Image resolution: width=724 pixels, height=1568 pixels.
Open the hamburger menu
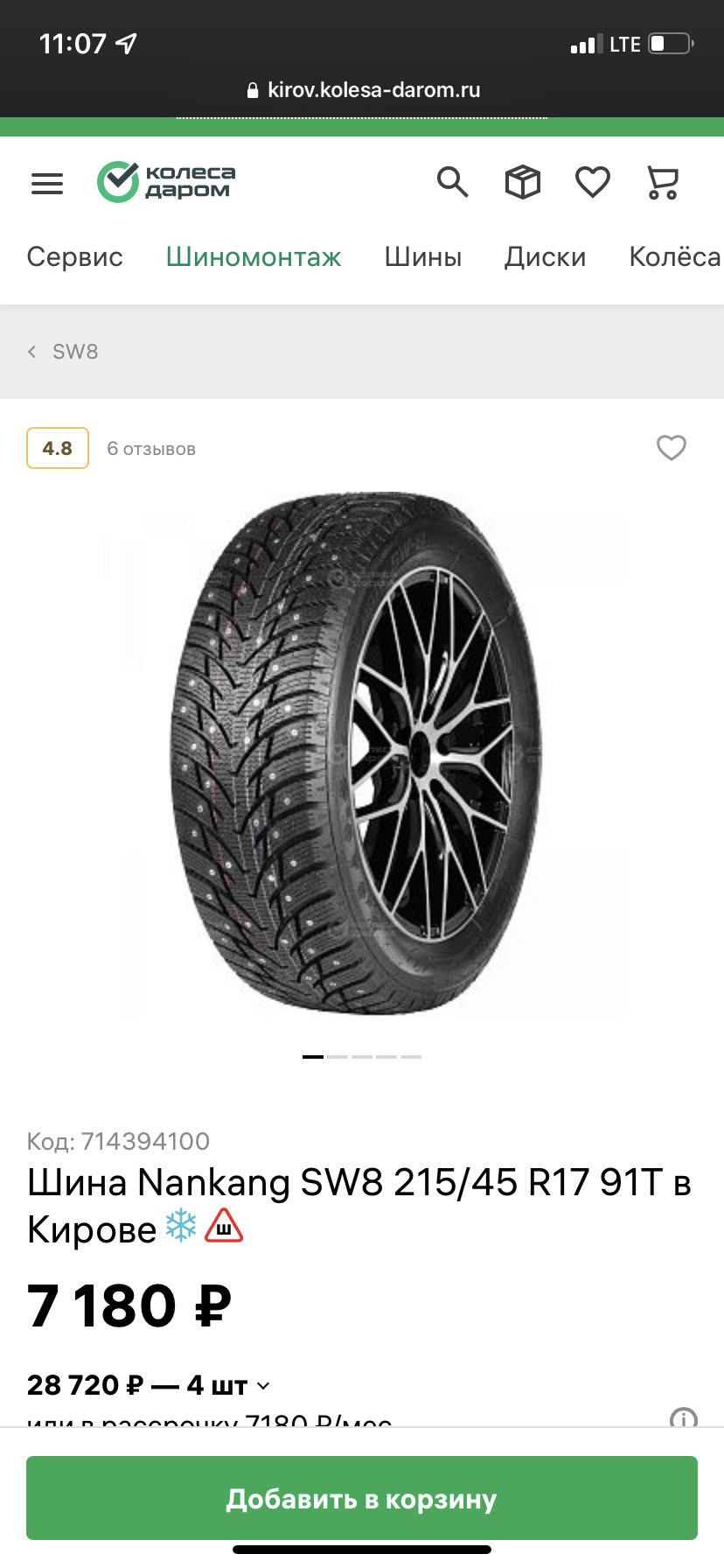point(47,183)
